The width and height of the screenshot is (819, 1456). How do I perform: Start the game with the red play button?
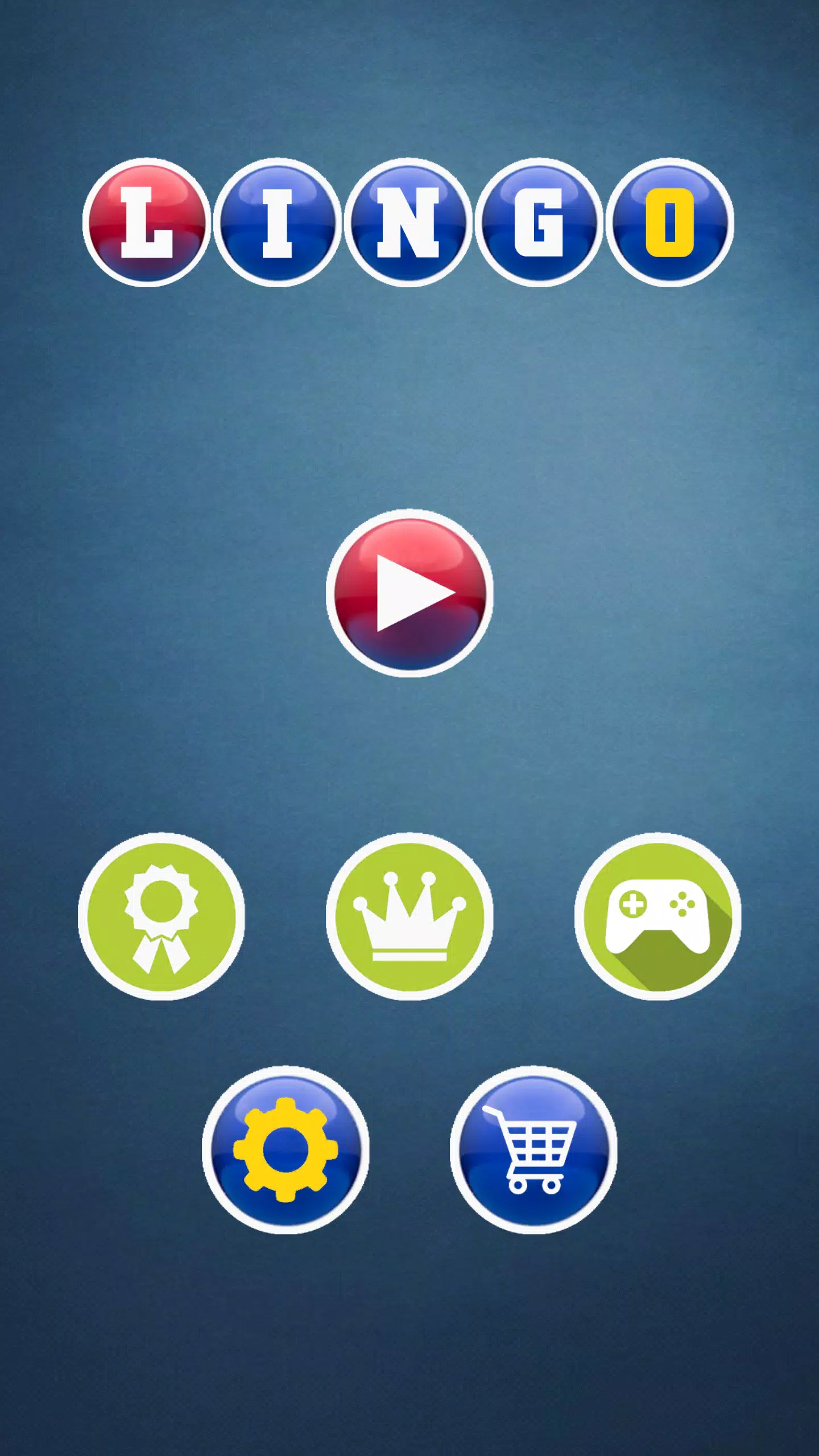coord(409,593)
